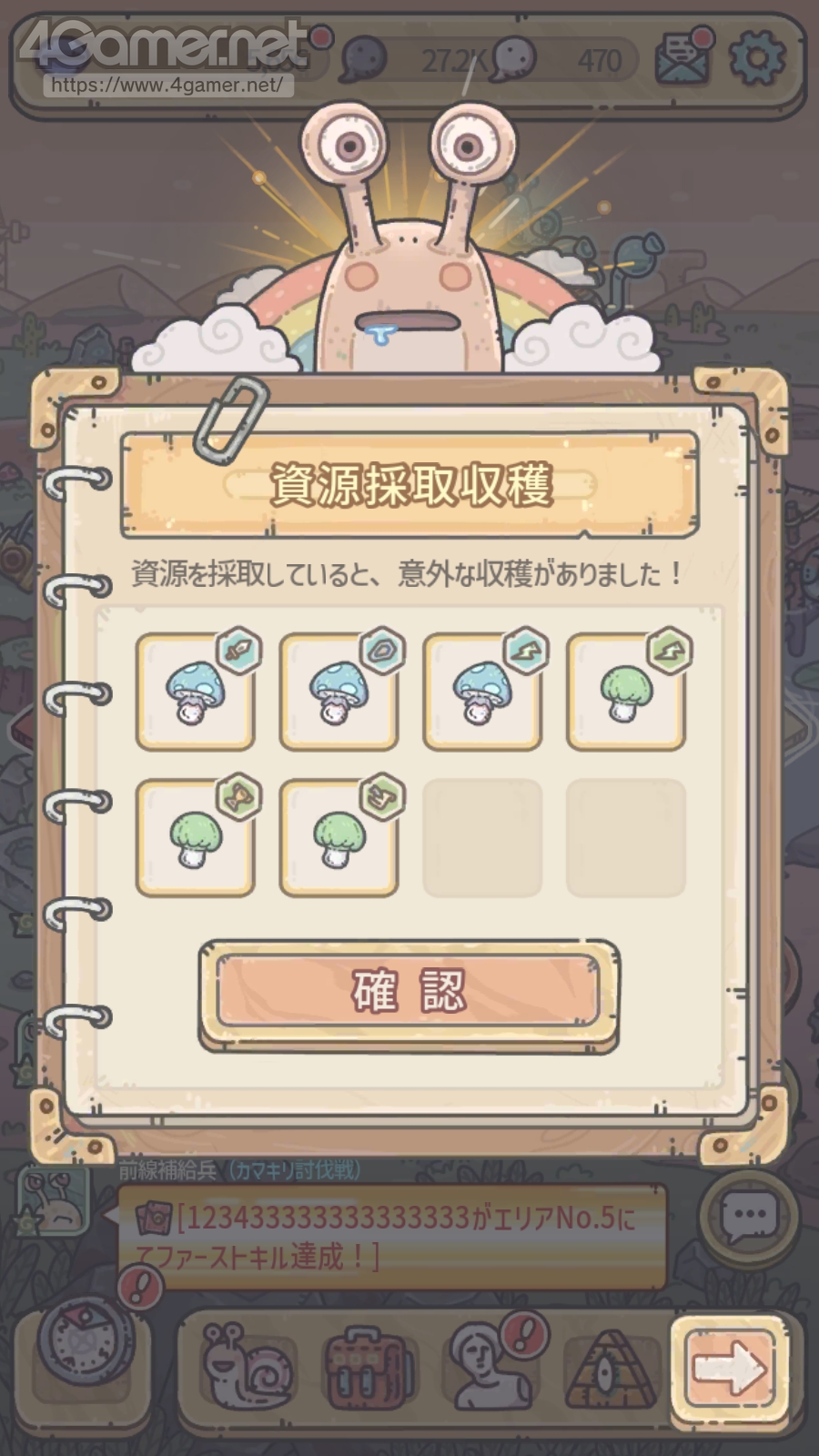Viewport: 819px width, 1456px height.
Task: Tap the first-kill announcement chat message
Action: pos(391,1238)
